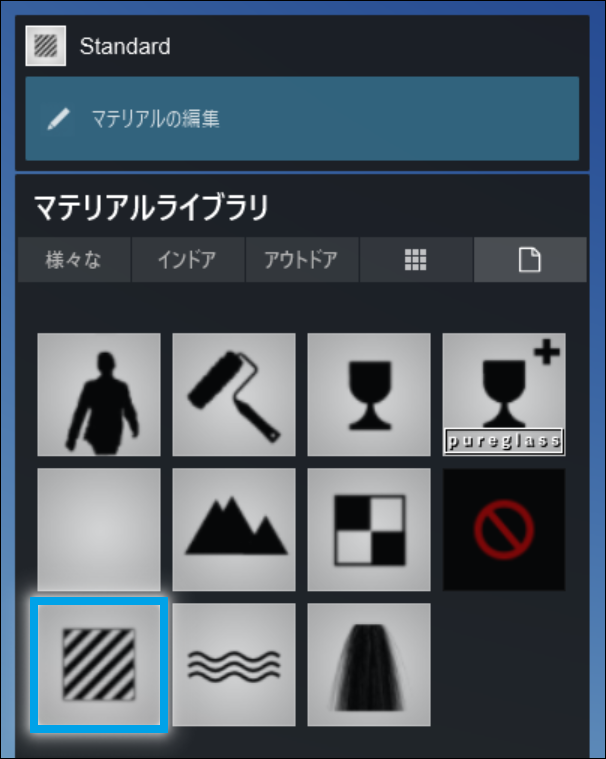
Task: Choose the water waves material tile
Action: [x=234, y=665]
